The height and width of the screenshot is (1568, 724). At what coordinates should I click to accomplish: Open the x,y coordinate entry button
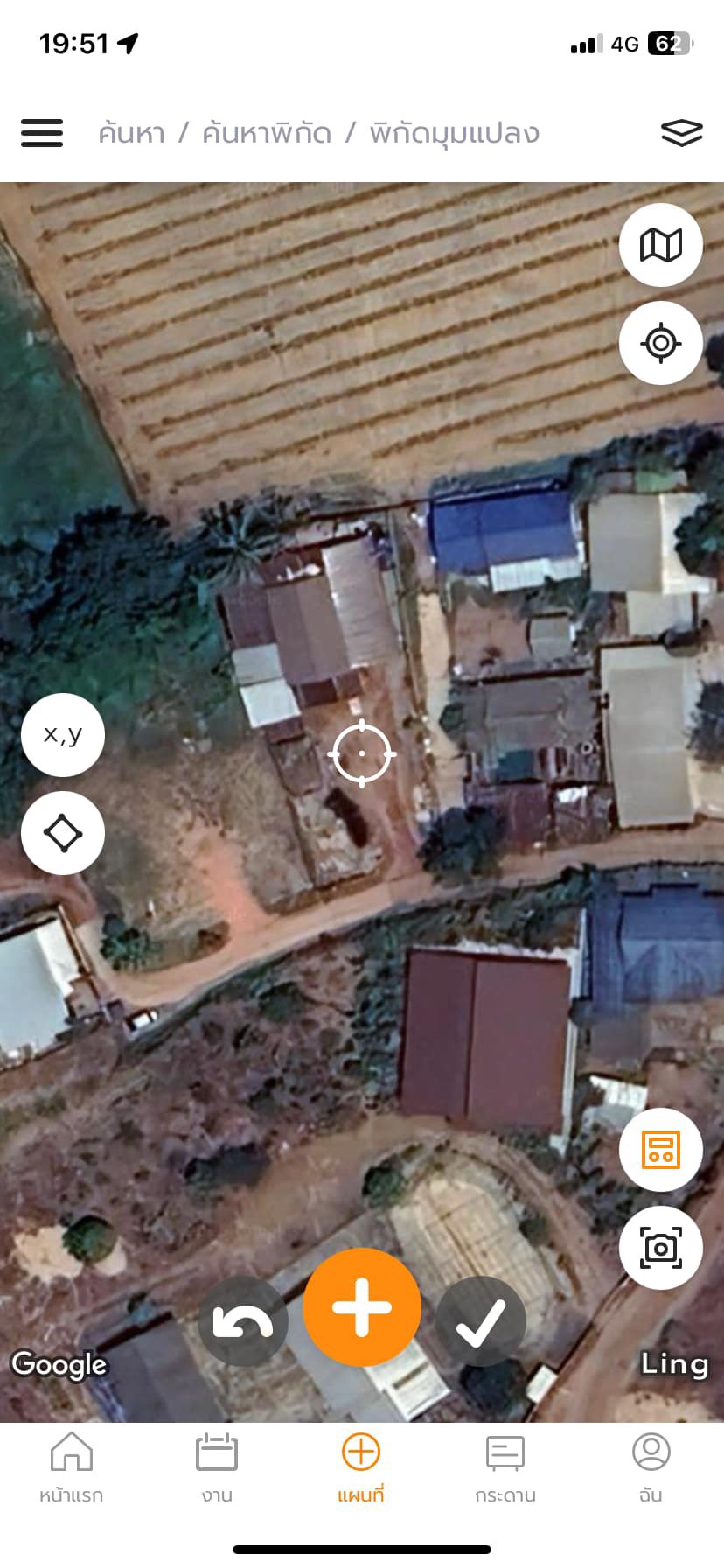coord(62,735)
